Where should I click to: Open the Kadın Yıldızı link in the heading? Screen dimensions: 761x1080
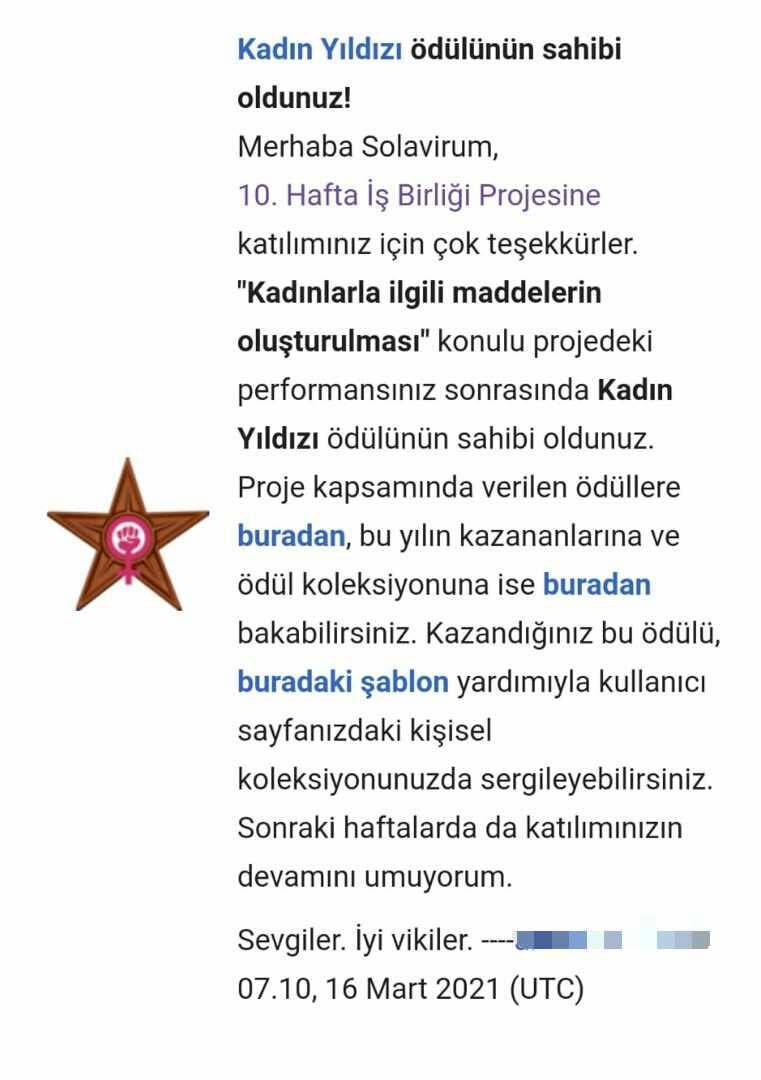[319, 49]
